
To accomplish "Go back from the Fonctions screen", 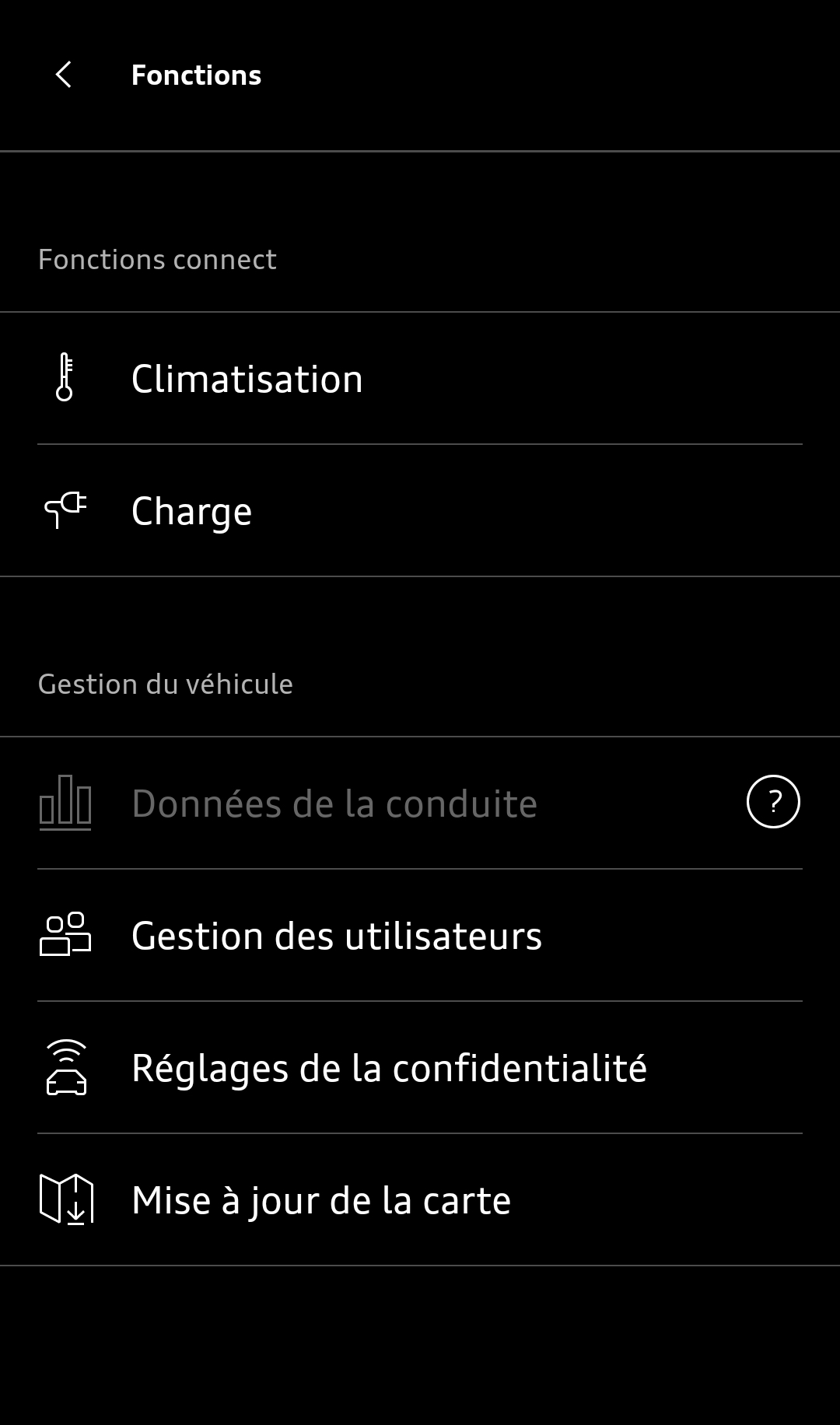I will tap(64, 75).
